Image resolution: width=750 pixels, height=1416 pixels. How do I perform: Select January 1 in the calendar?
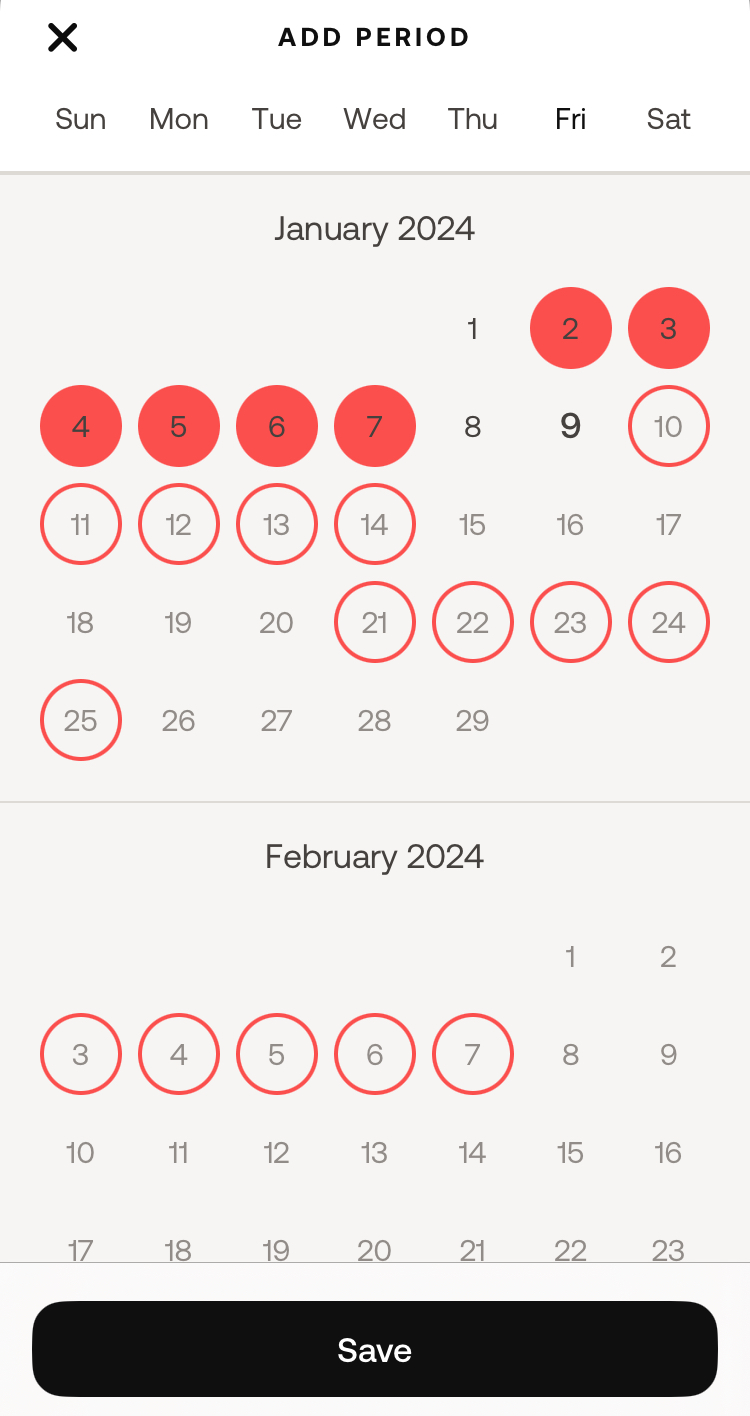click(x=472, y=328)
